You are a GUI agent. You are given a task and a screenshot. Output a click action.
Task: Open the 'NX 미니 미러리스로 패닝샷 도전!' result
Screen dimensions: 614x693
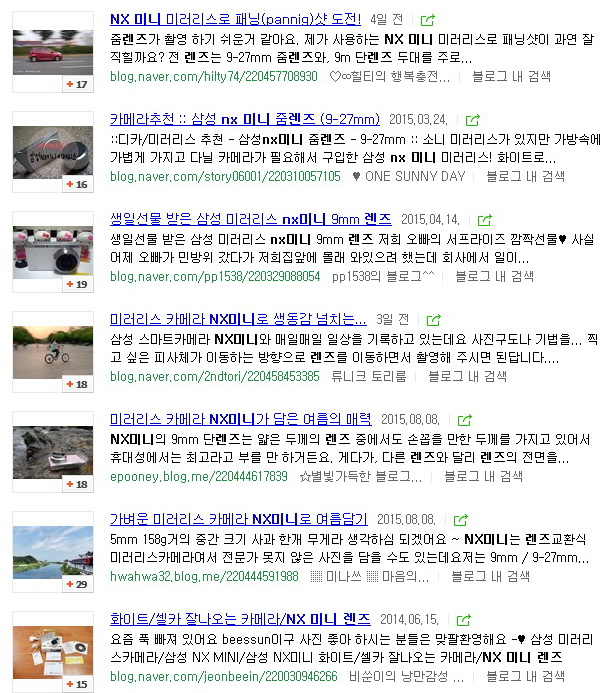point(235,19)
